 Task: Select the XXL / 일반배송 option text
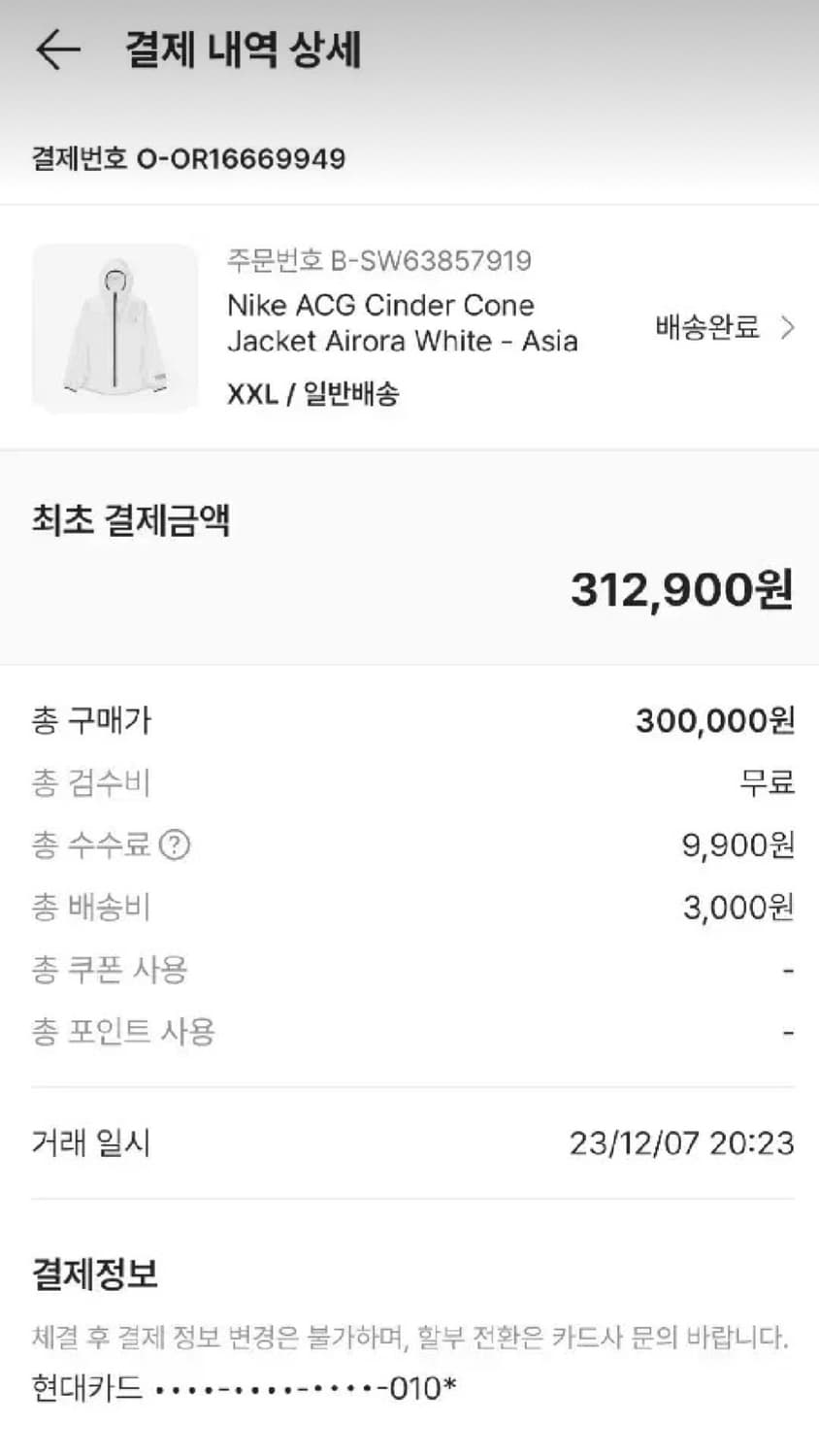click(x=317, y=395)
